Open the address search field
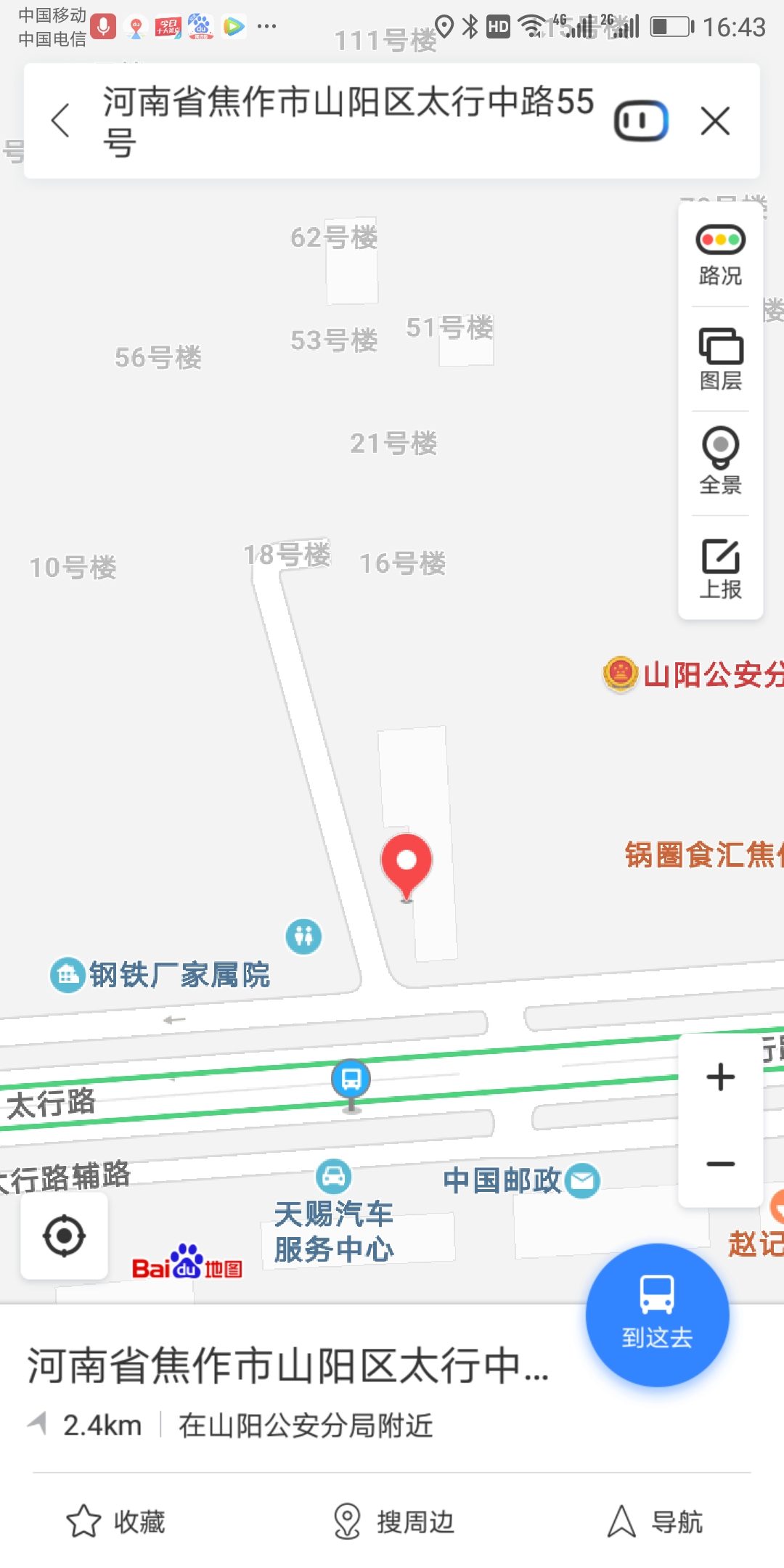This screenshot has height=1568, width=784. pos(348,121)
